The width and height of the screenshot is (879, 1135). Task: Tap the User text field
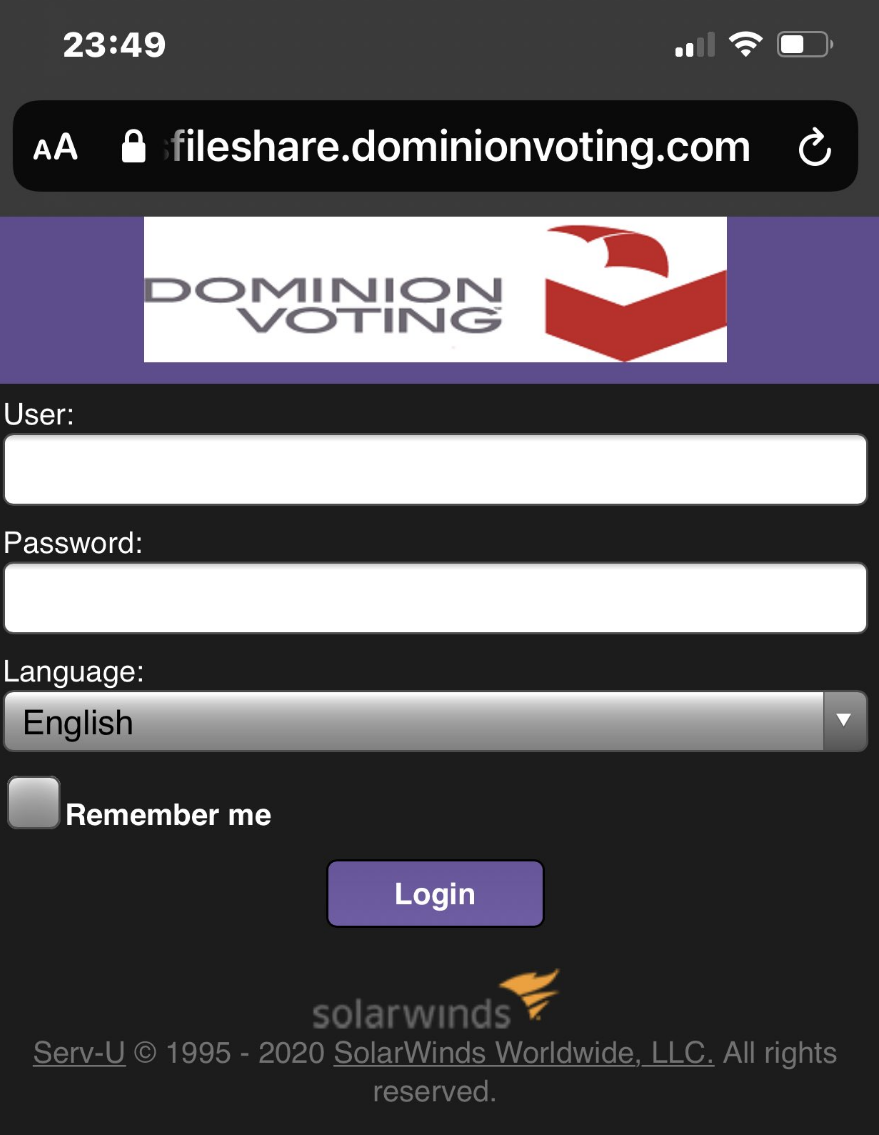point(435,469)
